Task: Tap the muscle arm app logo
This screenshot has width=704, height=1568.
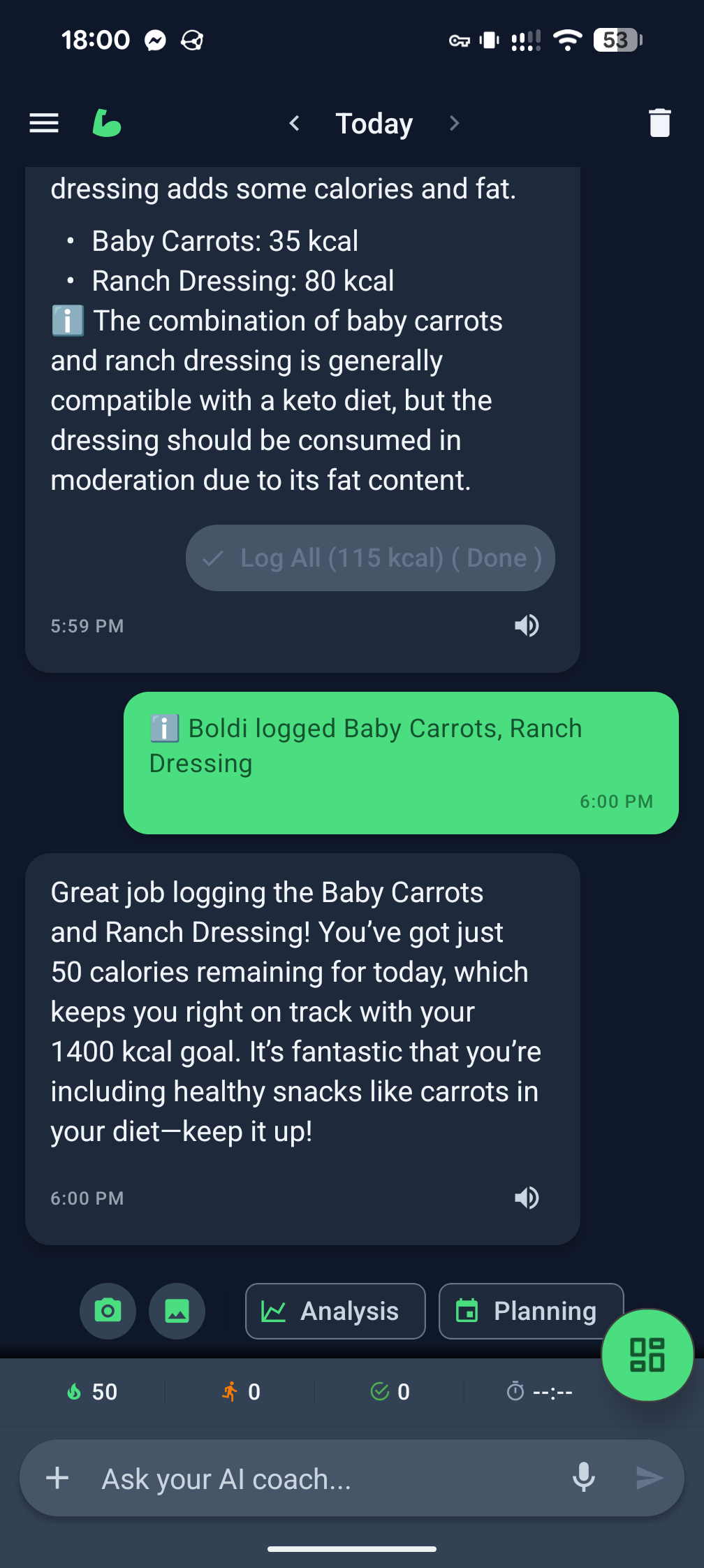Action: [106, 123]
